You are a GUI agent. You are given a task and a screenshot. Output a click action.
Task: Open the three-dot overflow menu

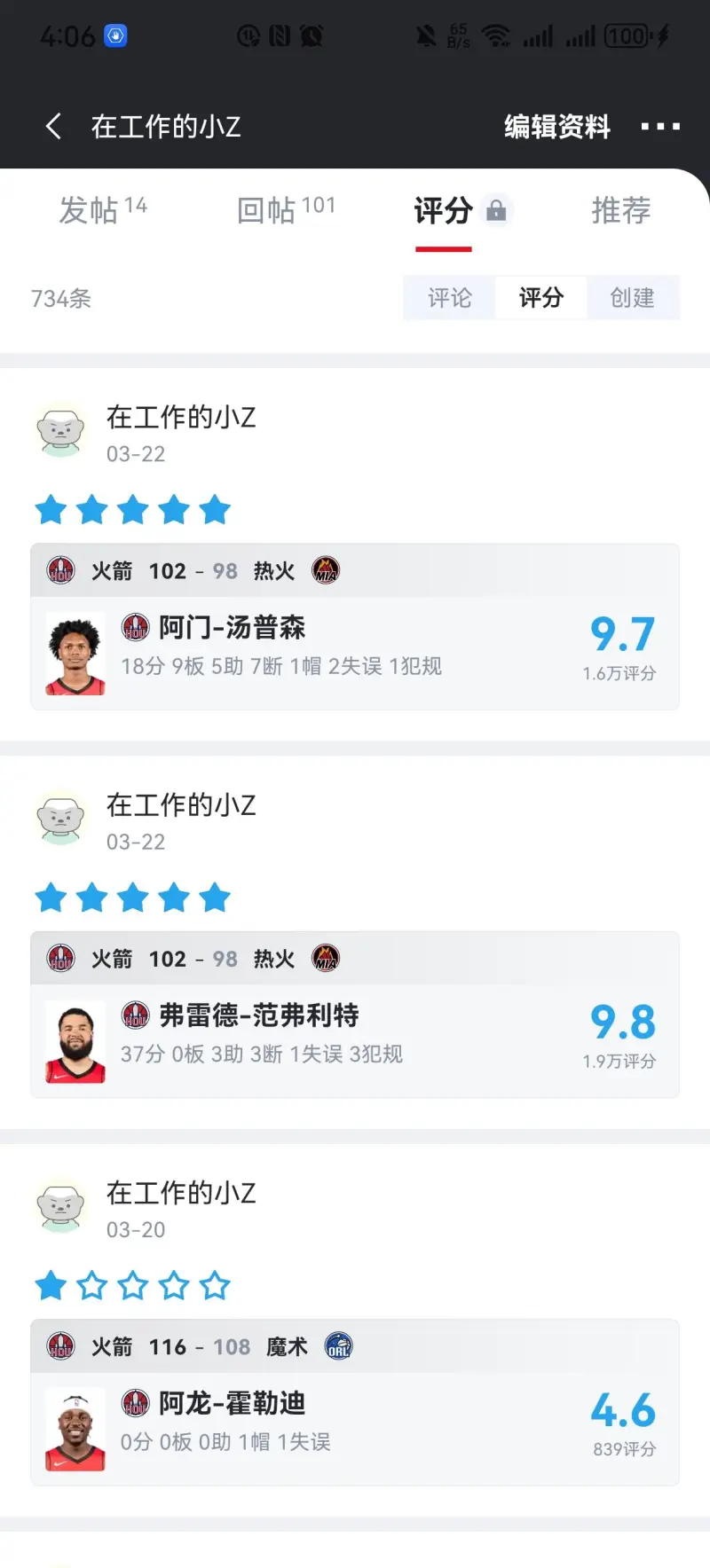click(x=660, y=127)
